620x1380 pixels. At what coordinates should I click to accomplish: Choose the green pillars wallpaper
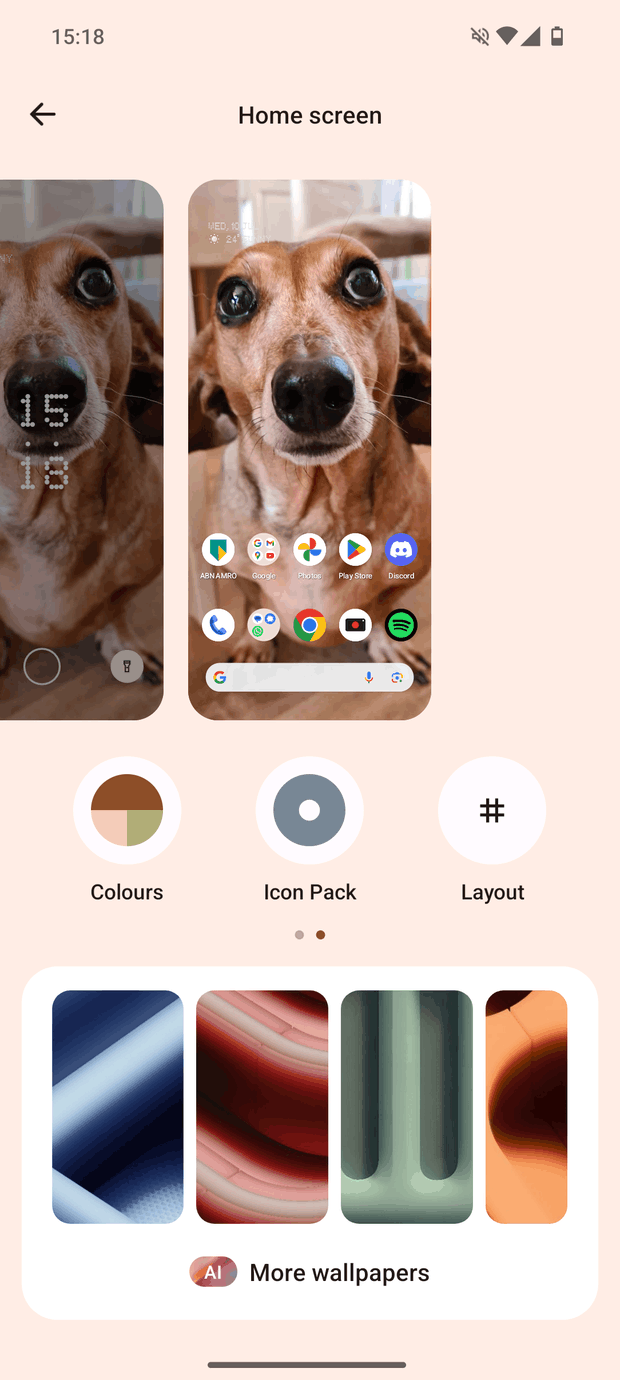click(406, 1106)
